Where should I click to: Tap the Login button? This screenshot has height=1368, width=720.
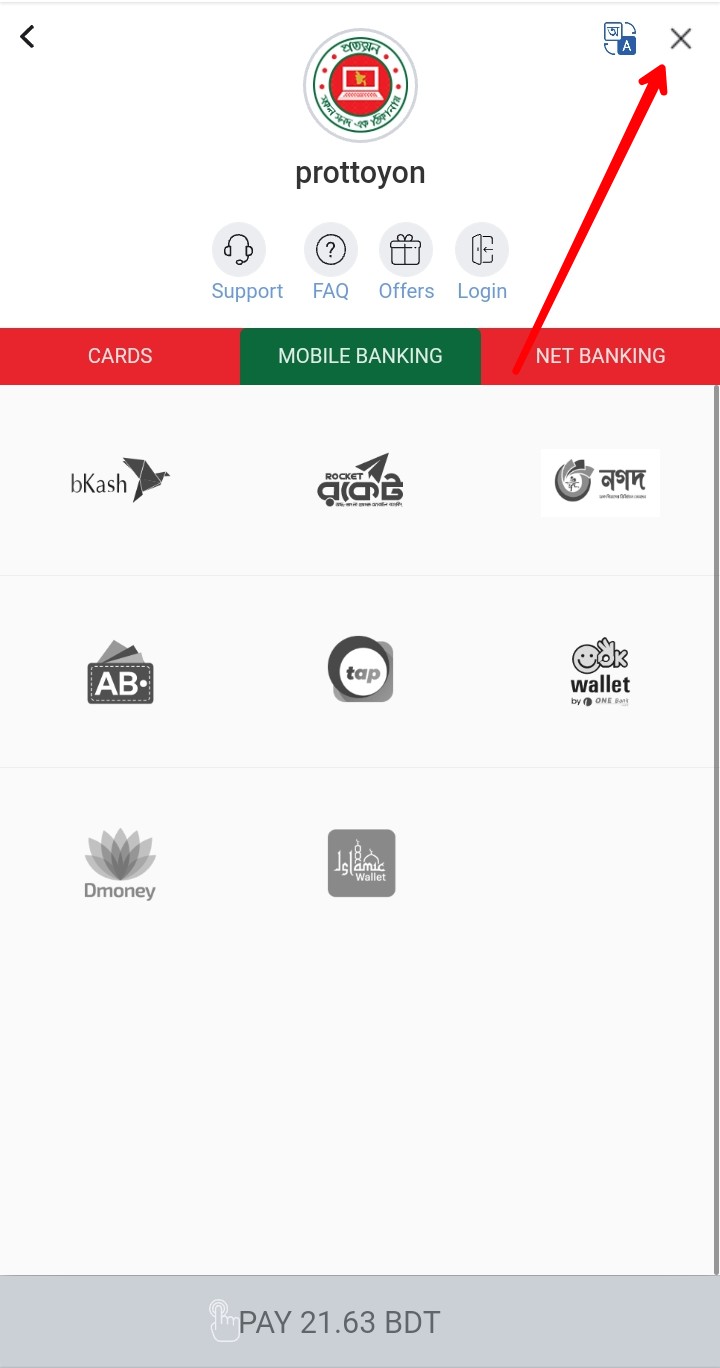click(x=482, y=250)
